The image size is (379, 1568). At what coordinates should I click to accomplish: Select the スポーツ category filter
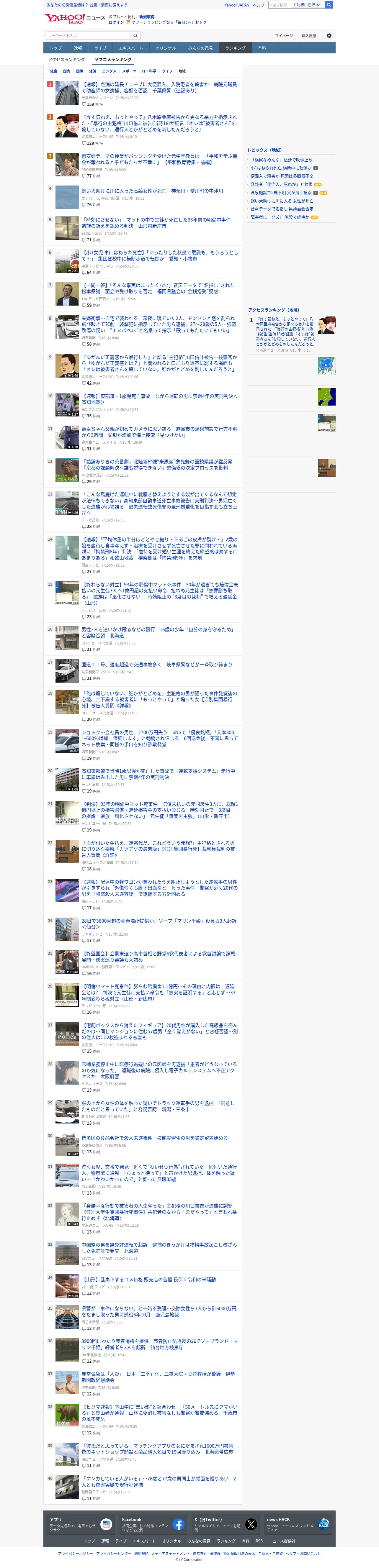(x=129, y=71)
